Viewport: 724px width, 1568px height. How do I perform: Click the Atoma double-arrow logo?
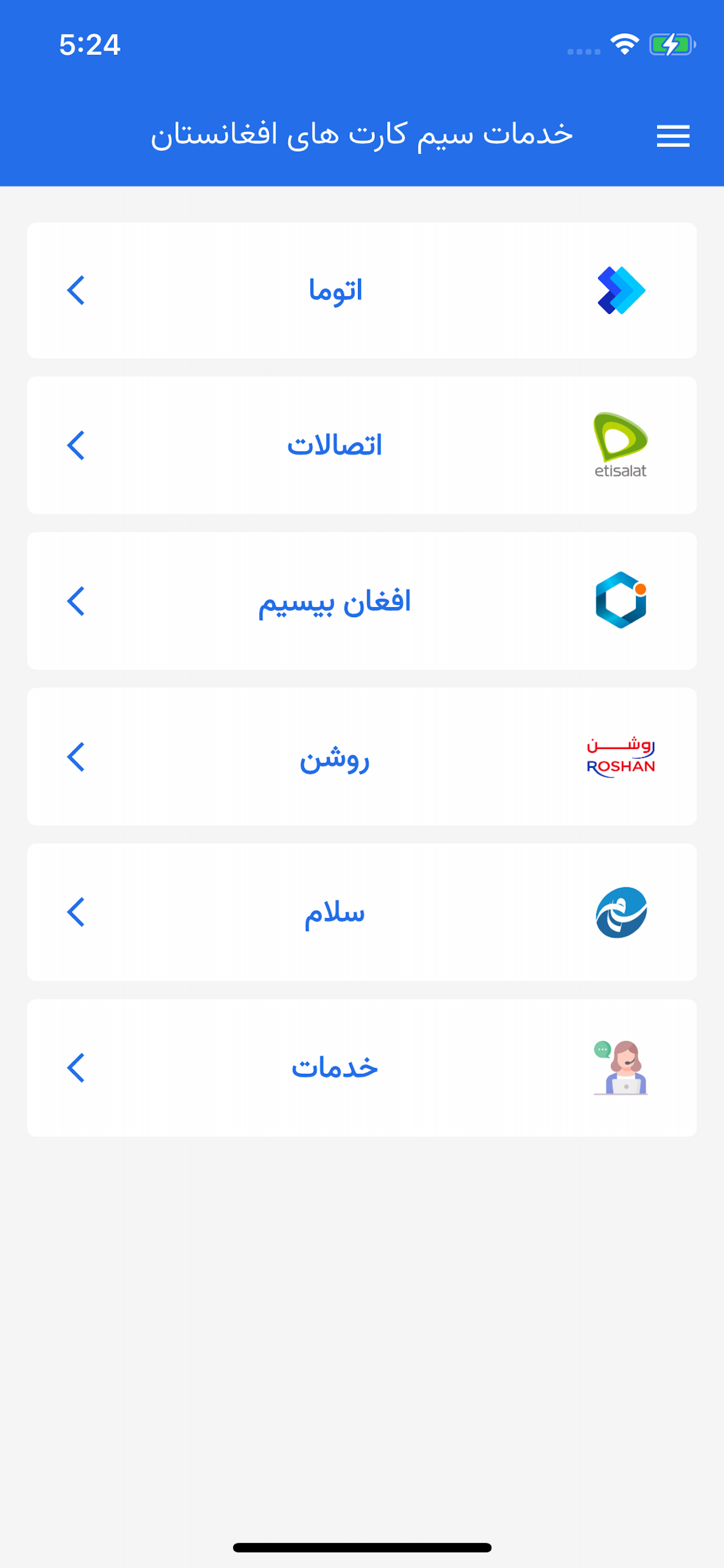coord(622,290)
